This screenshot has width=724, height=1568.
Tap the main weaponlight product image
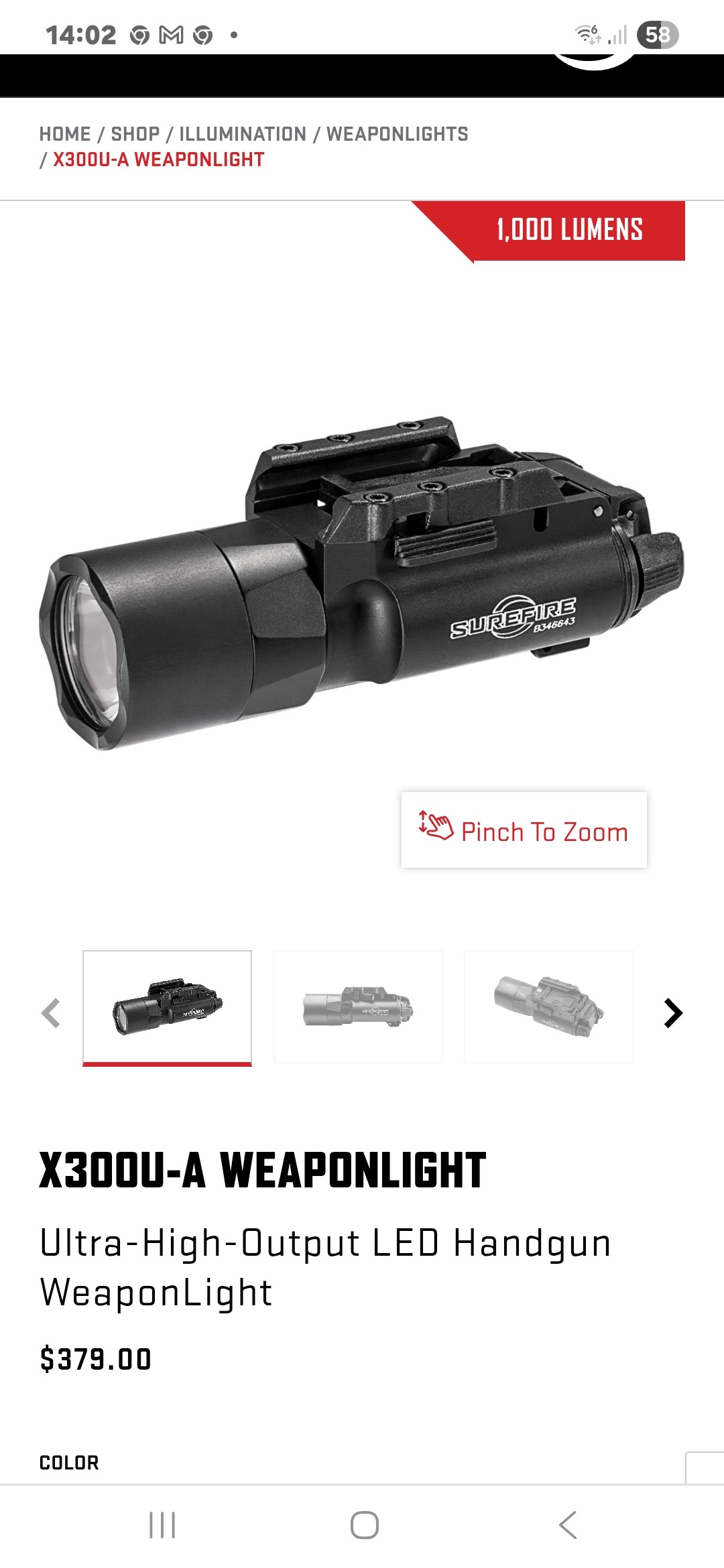[362, 582]
